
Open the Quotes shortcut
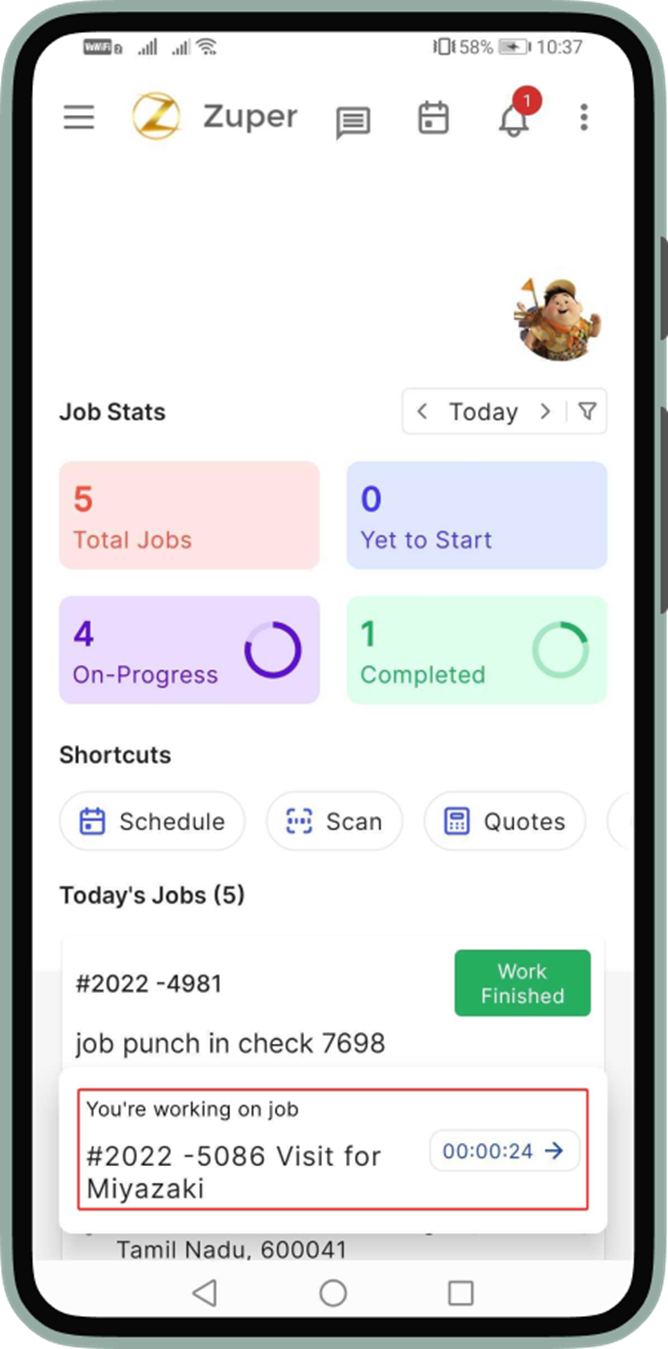[504, 822]
